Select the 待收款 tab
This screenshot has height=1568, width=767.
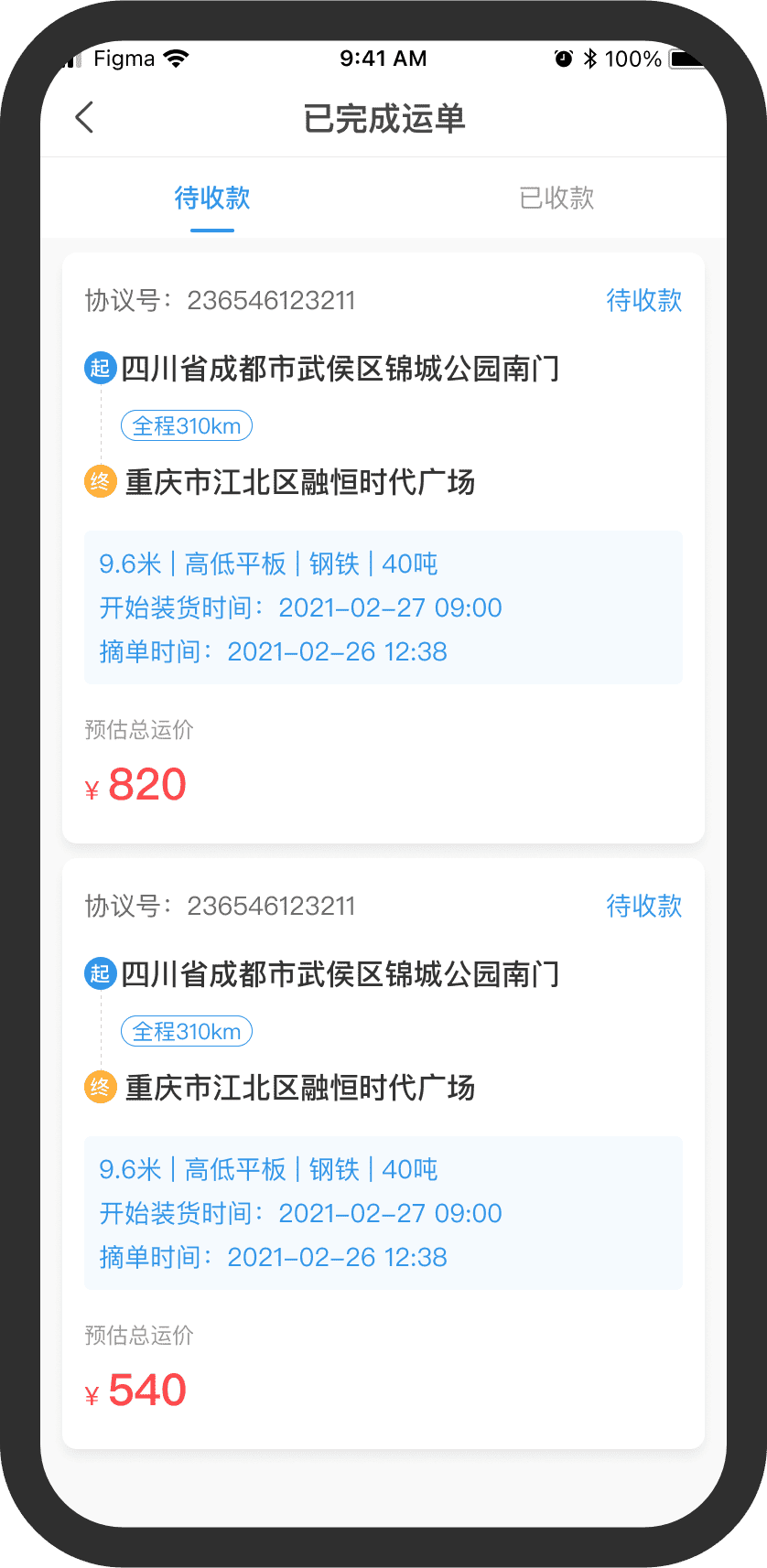(x=212, y=198)
